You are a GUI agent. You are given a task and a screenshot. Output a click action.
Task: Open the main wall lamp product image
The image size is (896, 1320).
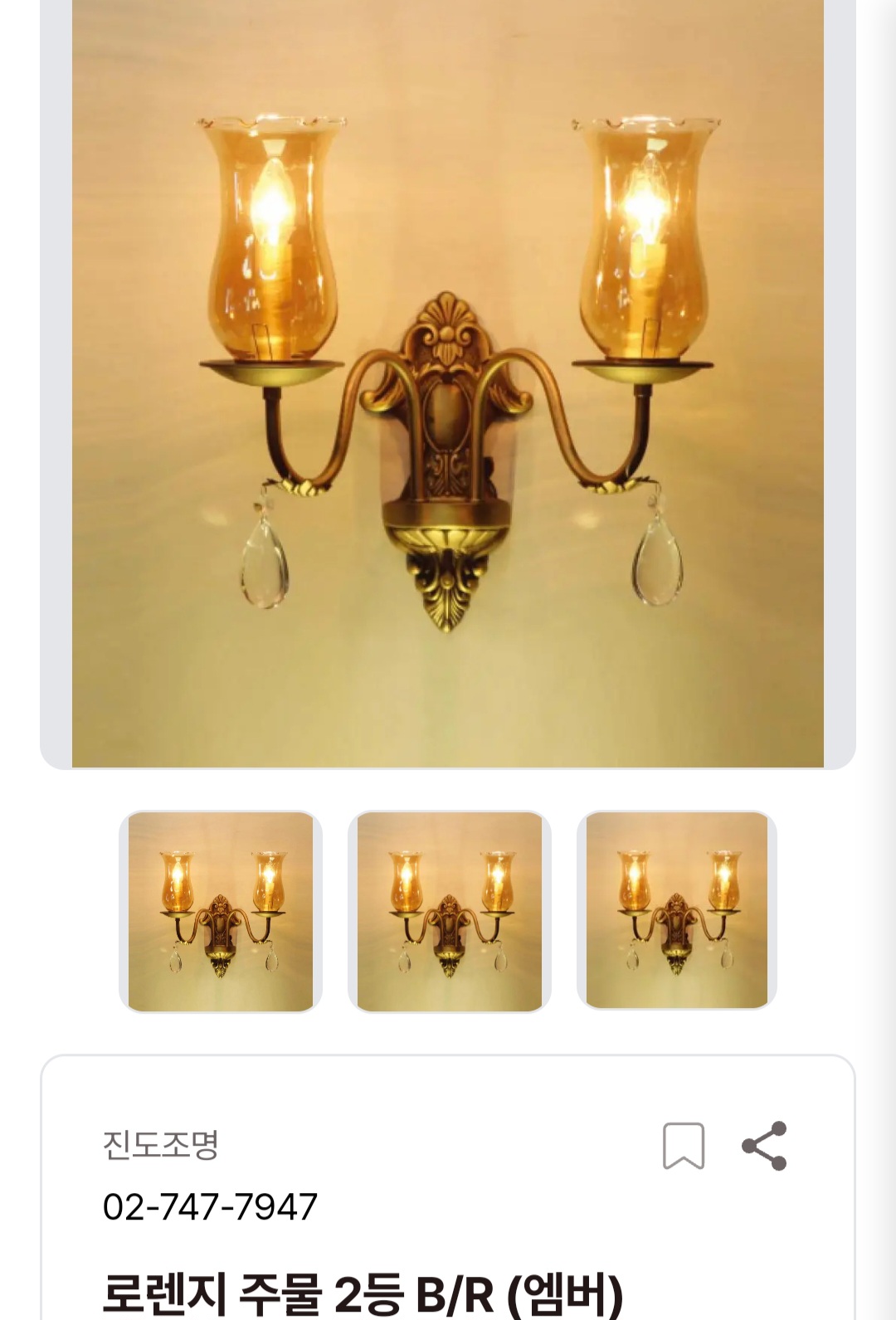[448, 382]
